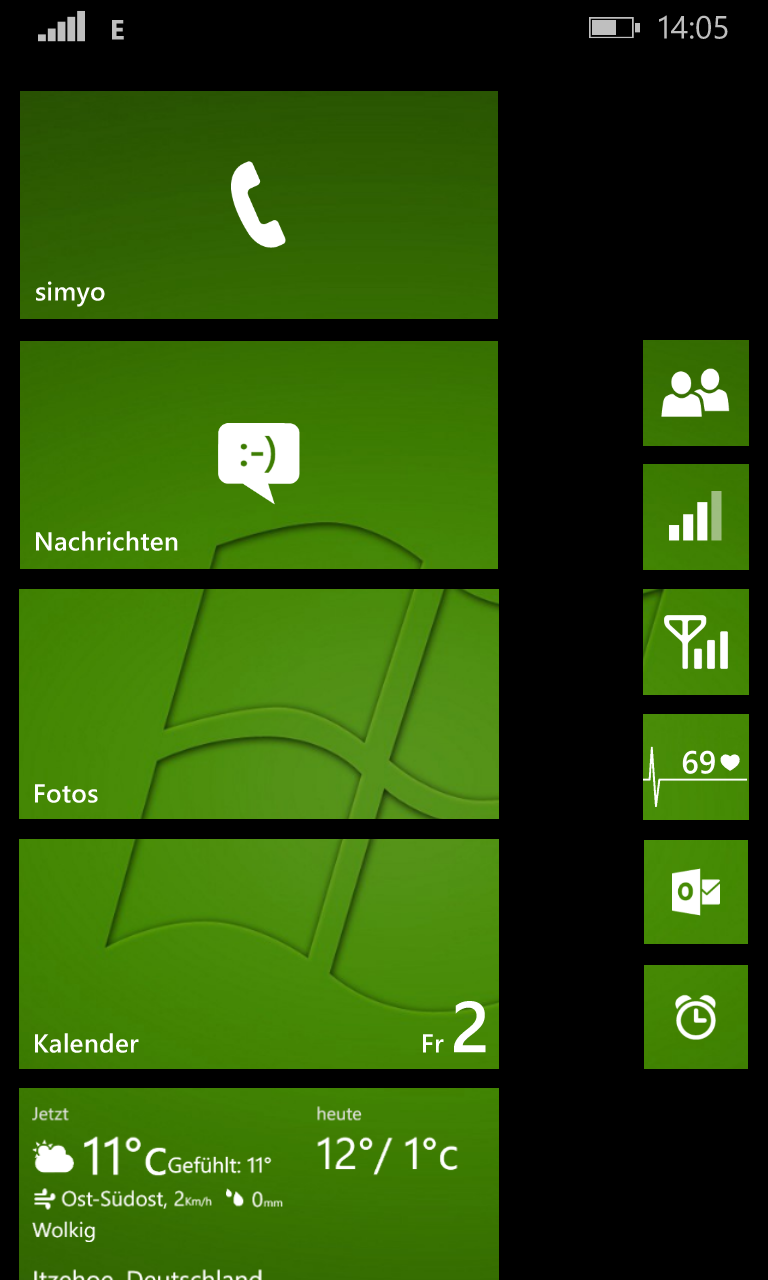Open the antenna network tile
768x1280 pixels.
pyautogui.click(x=696, y=642)
